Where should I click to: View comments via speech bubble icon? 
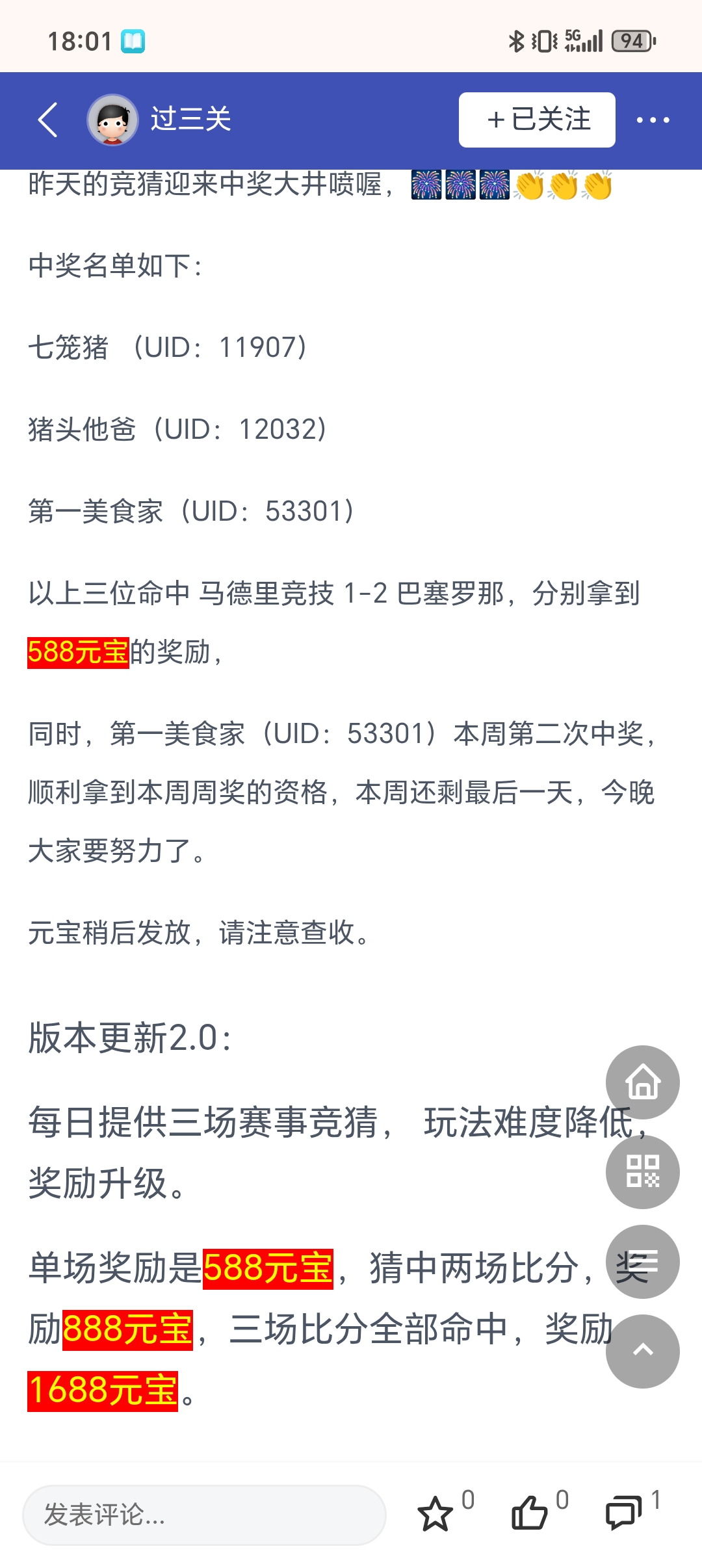(623, 1515)
